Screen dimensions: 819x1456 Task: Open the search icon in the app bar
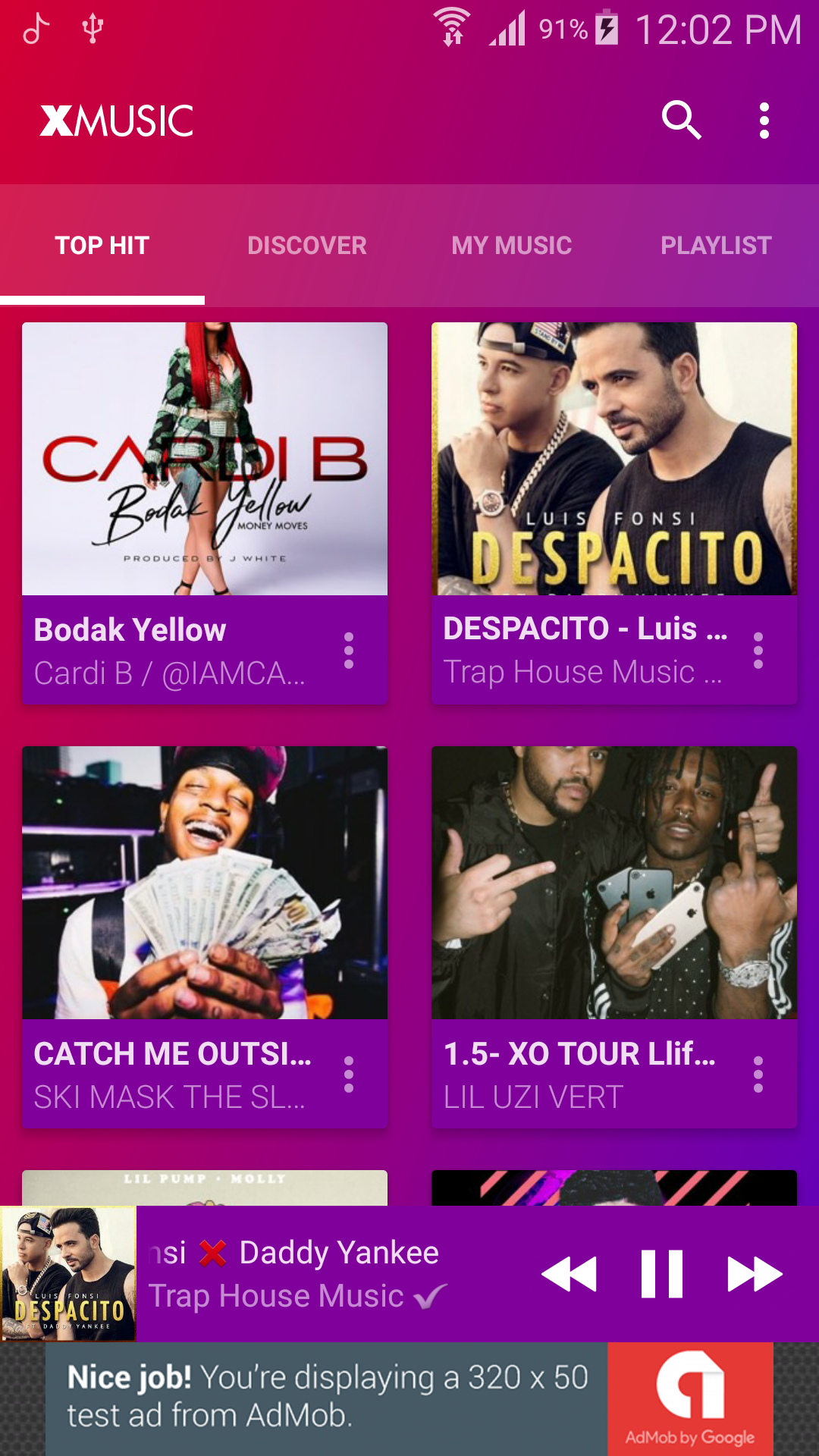[x=681, y=121]
